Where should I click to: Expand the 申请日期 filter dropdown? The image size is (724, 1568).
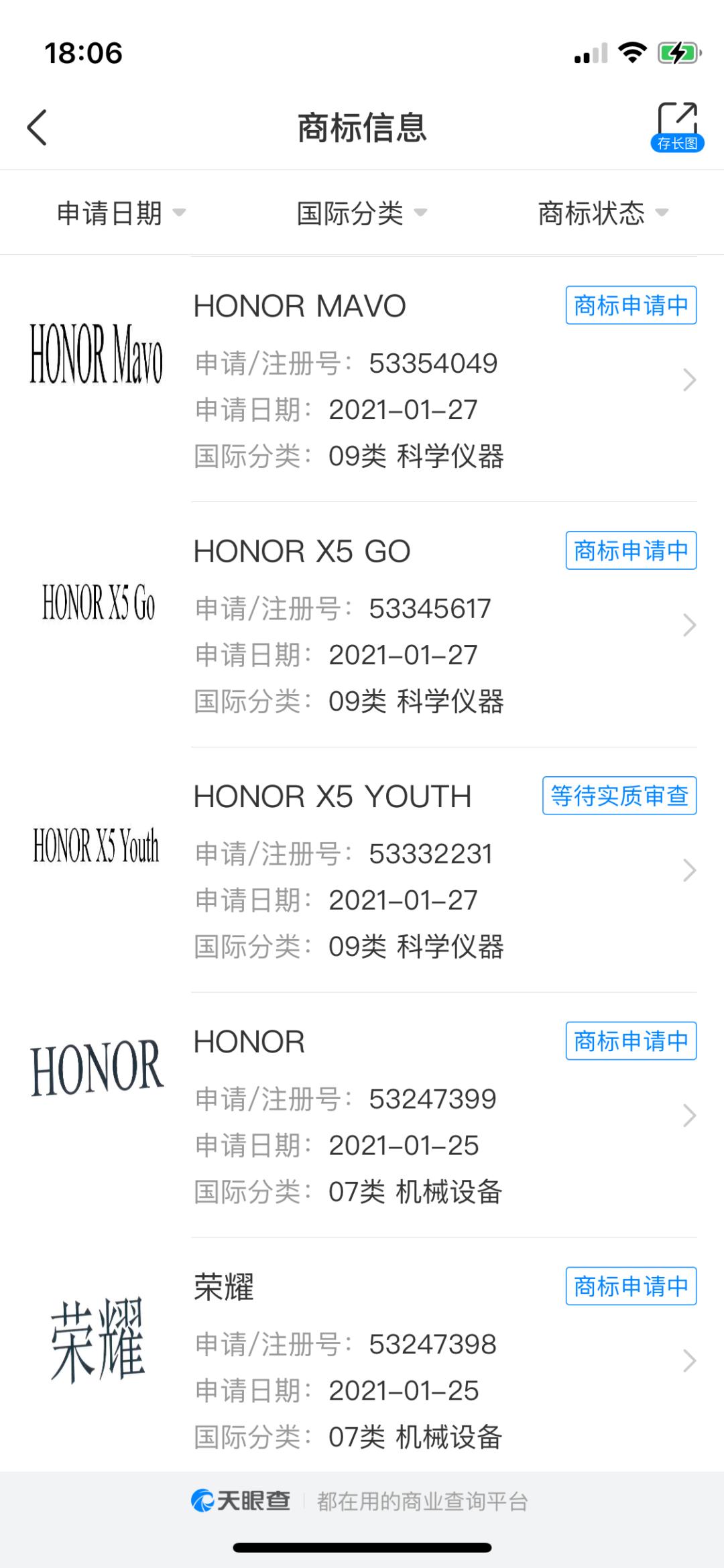[121, 213]
